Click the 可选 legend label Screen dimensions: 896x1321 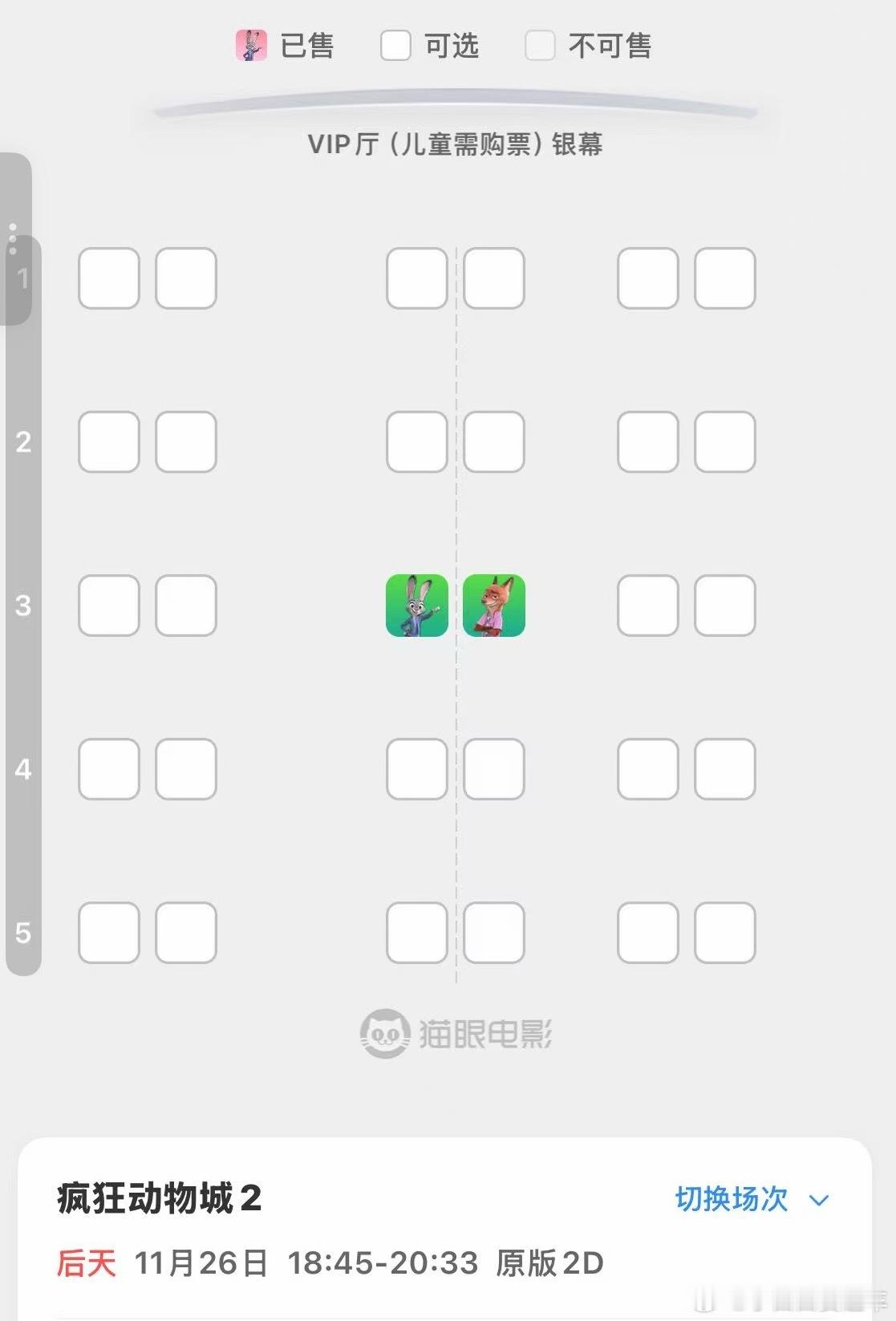451,47
